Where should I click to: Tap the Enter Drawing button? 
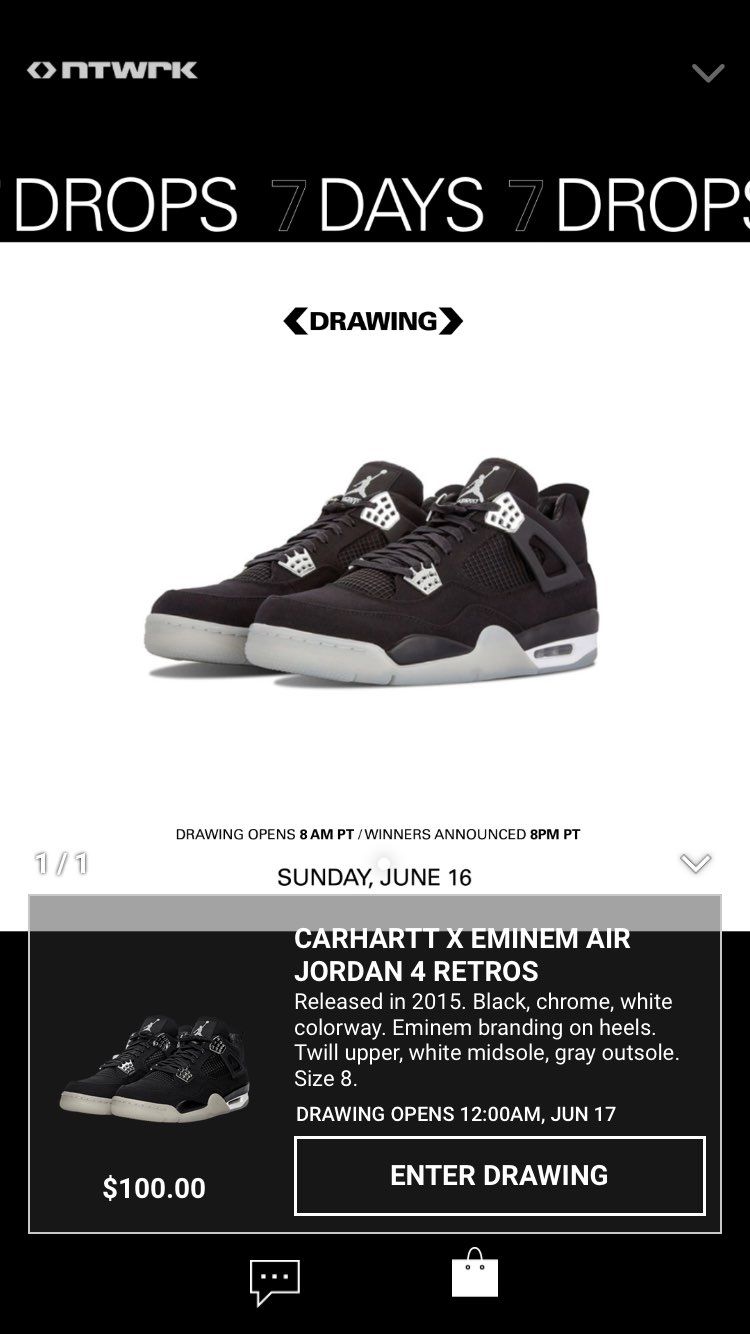[x=499, y=1175]
